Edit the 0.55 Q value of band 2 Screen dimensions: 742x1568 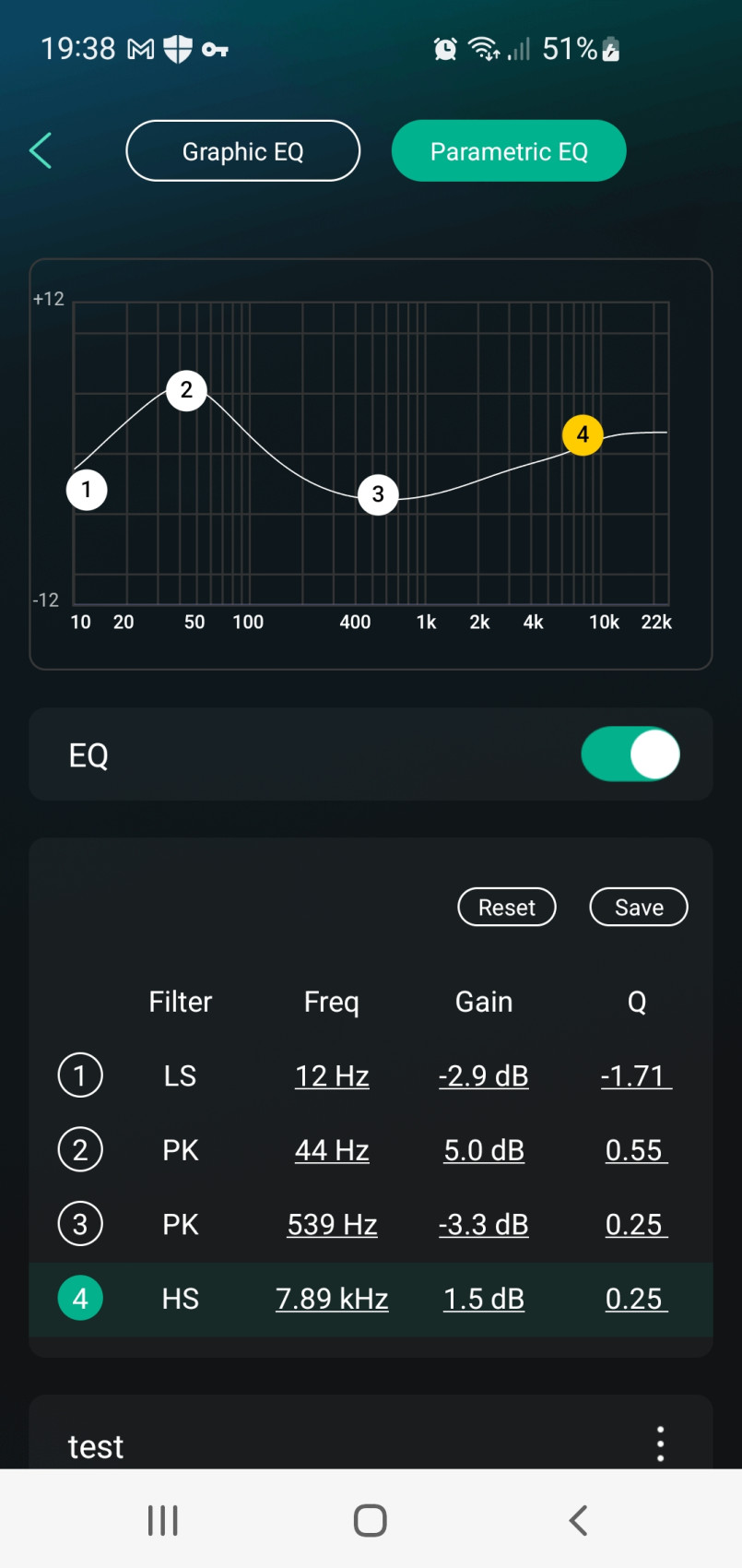coord(636,1151)
